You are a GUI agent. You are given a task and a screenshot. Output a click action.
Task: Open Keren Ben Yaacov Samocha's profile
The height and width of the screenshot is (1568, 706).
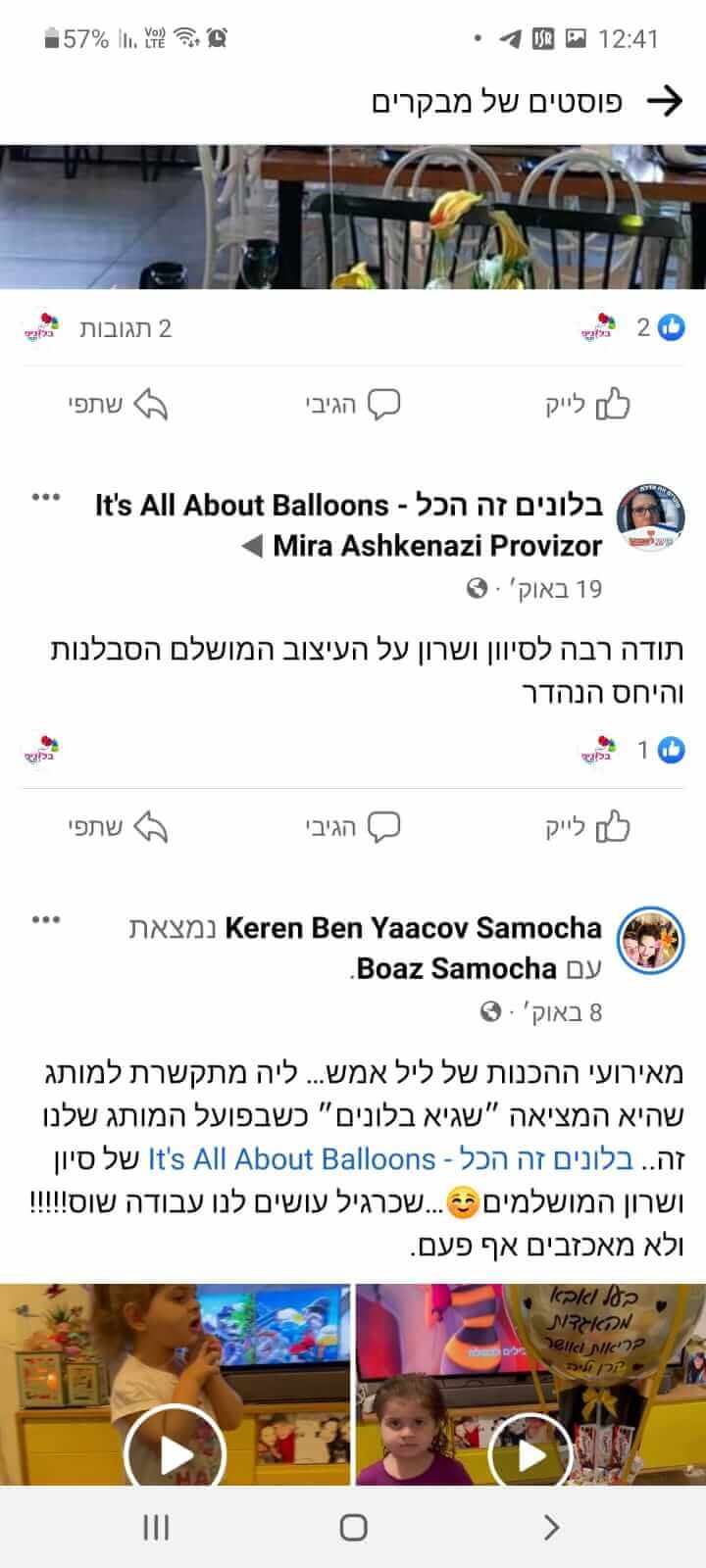[x=412, y=927]
